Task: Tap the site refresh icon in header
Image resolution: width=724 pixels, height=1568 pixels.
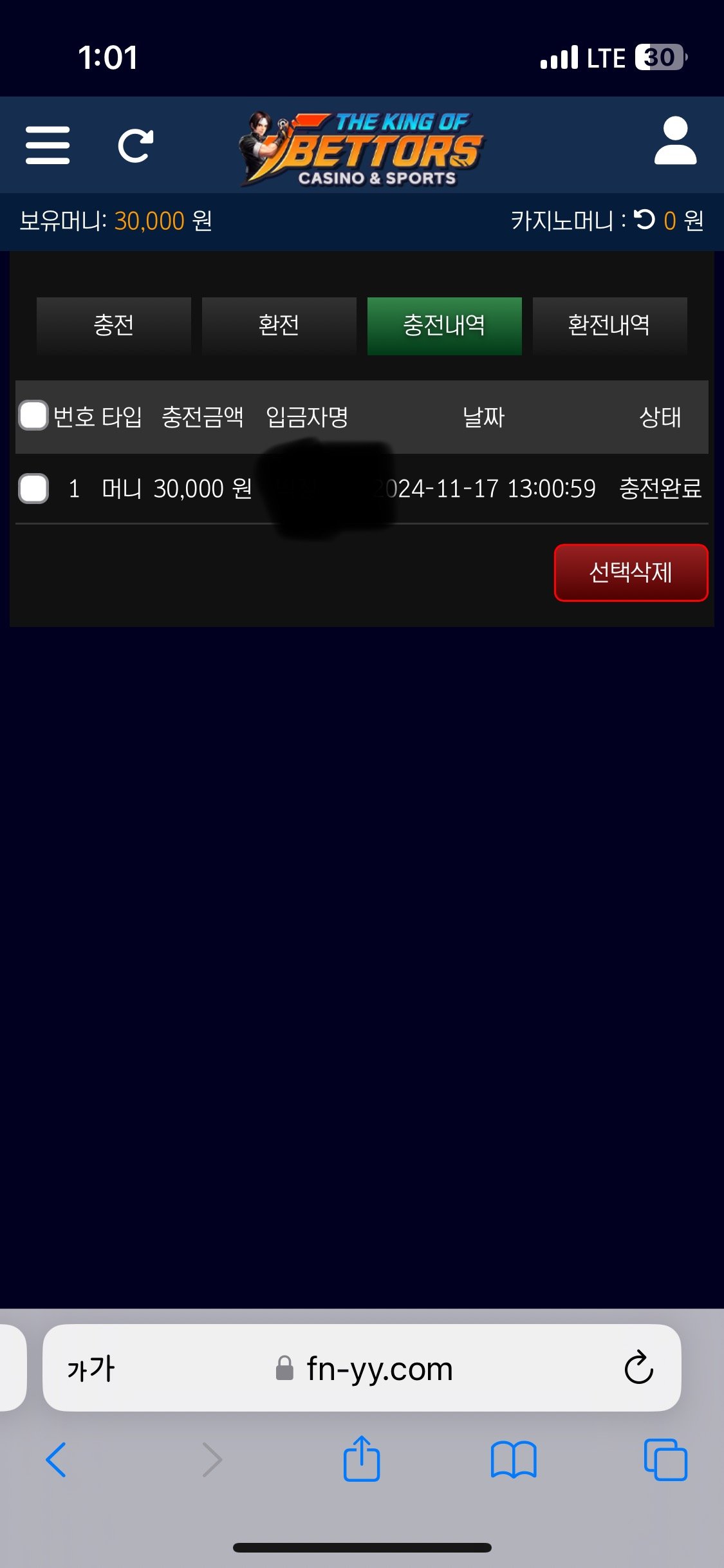Action: point(136,145)
